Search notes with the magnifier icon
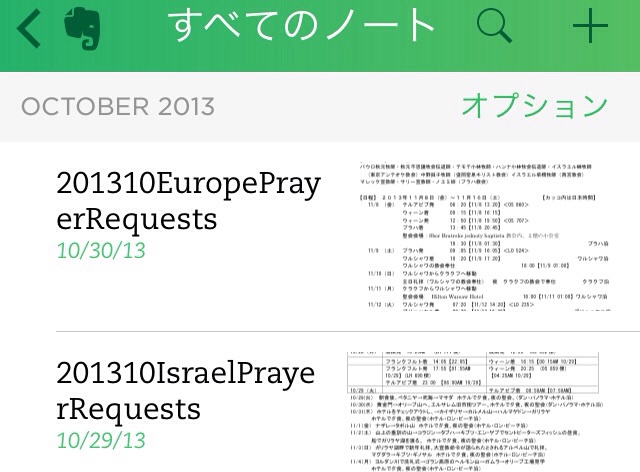 click(x=494, y=28)
